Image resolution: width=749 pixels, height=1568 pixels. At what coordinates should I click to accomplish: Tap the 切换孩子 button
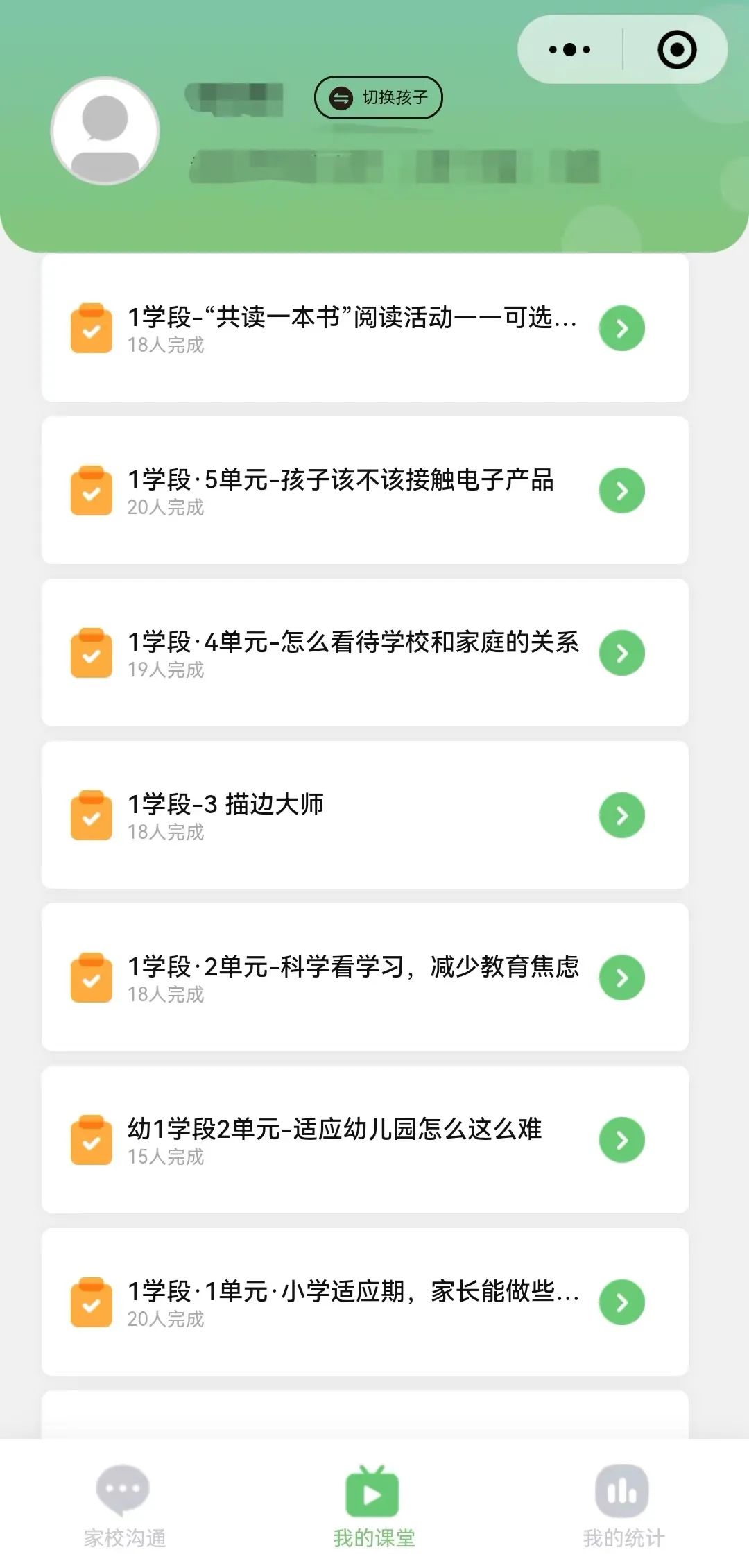coord(378,98)
